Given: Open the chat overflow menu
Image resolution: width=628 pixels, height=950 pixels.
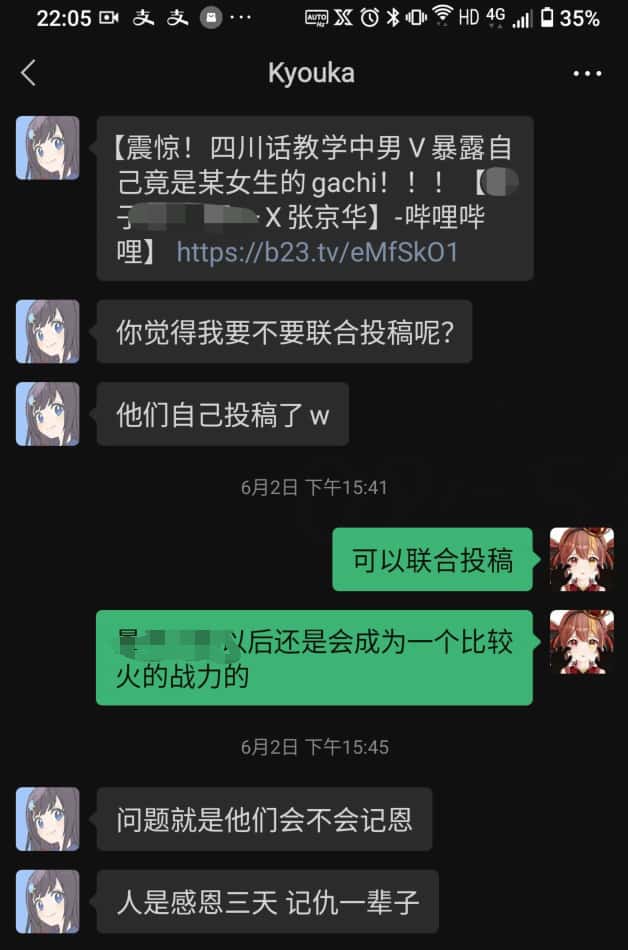Looking at the screenshot, I should pos(587,73).
